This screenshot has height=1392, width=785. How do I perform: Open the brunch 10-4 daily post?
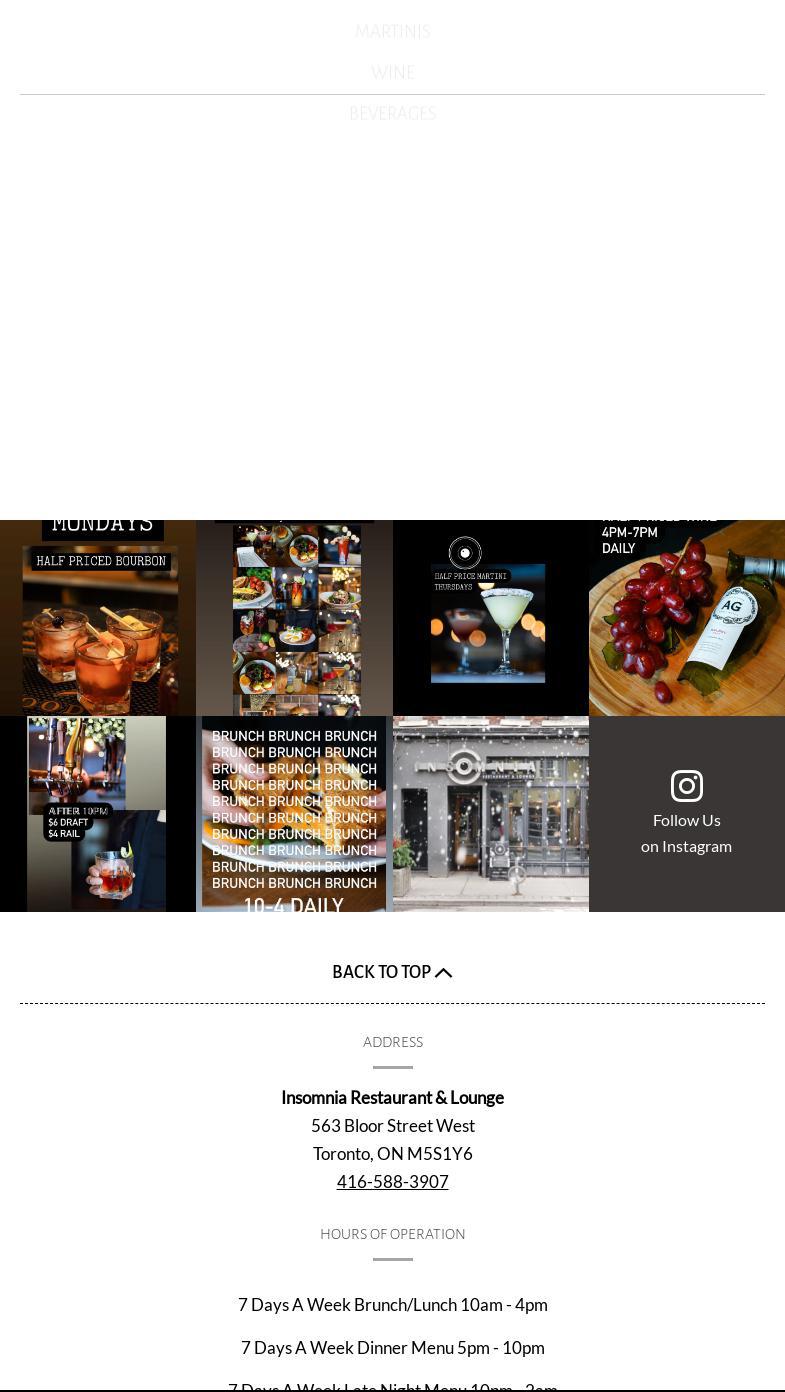(294, 813)
